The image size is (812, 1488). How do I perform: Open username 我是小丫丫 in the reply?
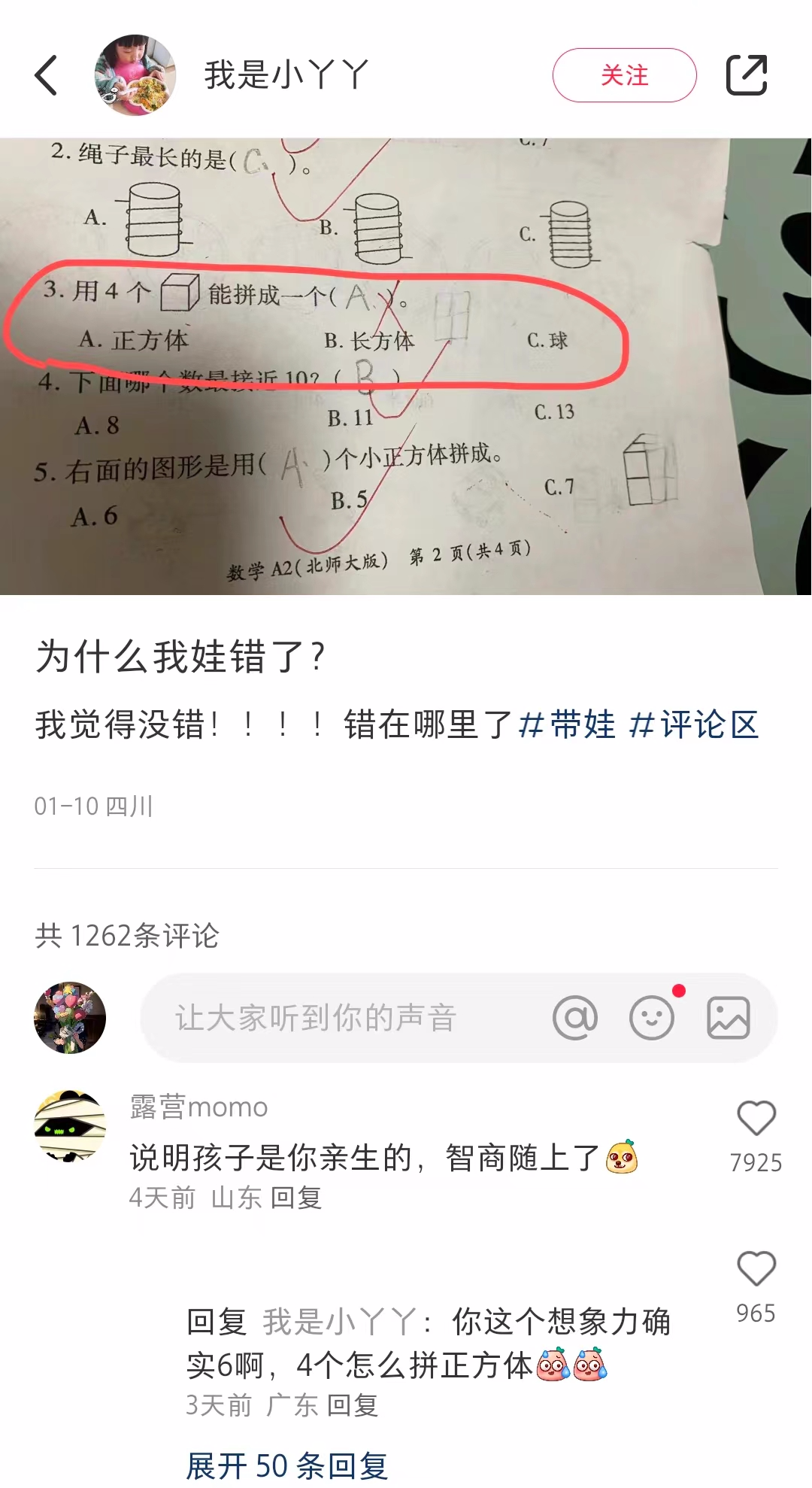338,1322
